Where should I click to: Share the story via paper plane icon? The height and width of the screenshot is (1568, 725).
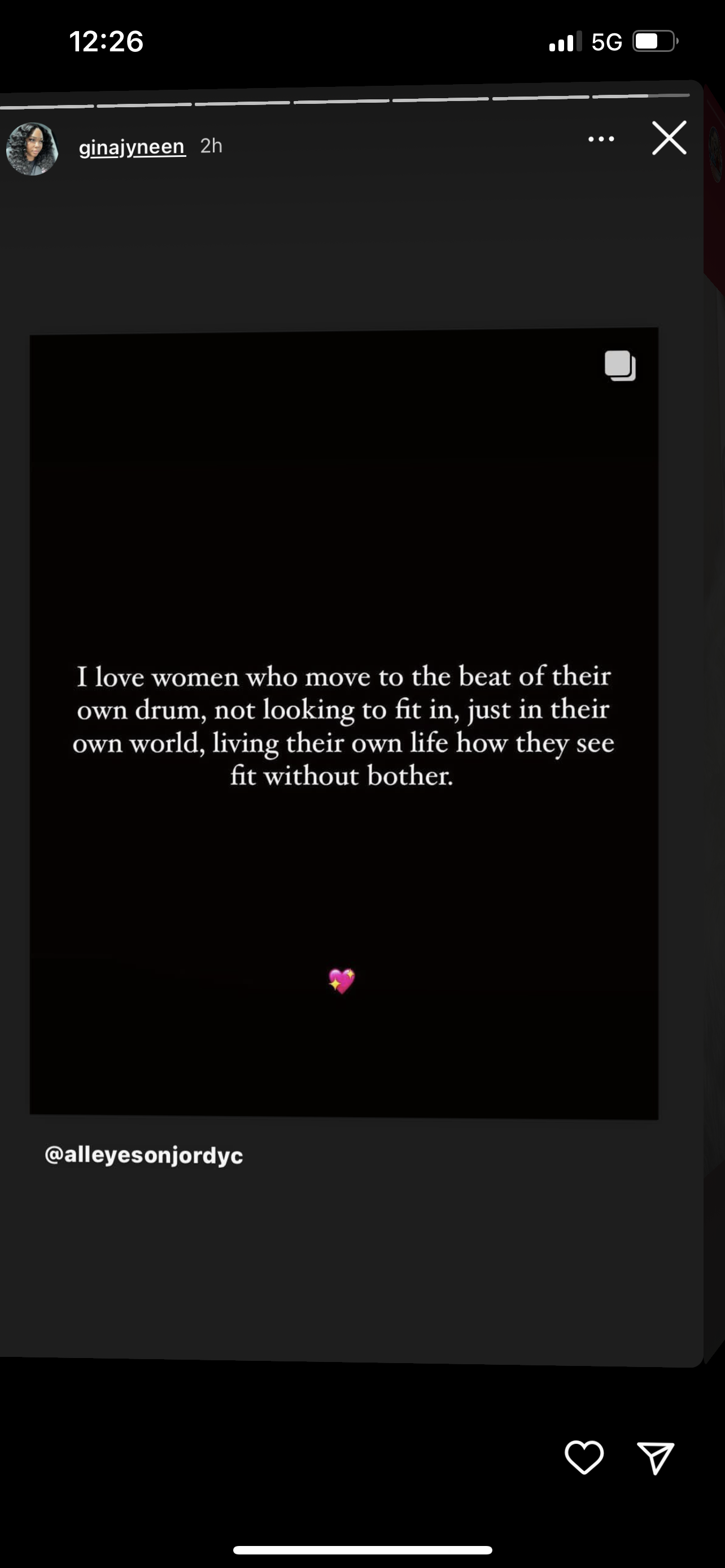[655, 1458]
